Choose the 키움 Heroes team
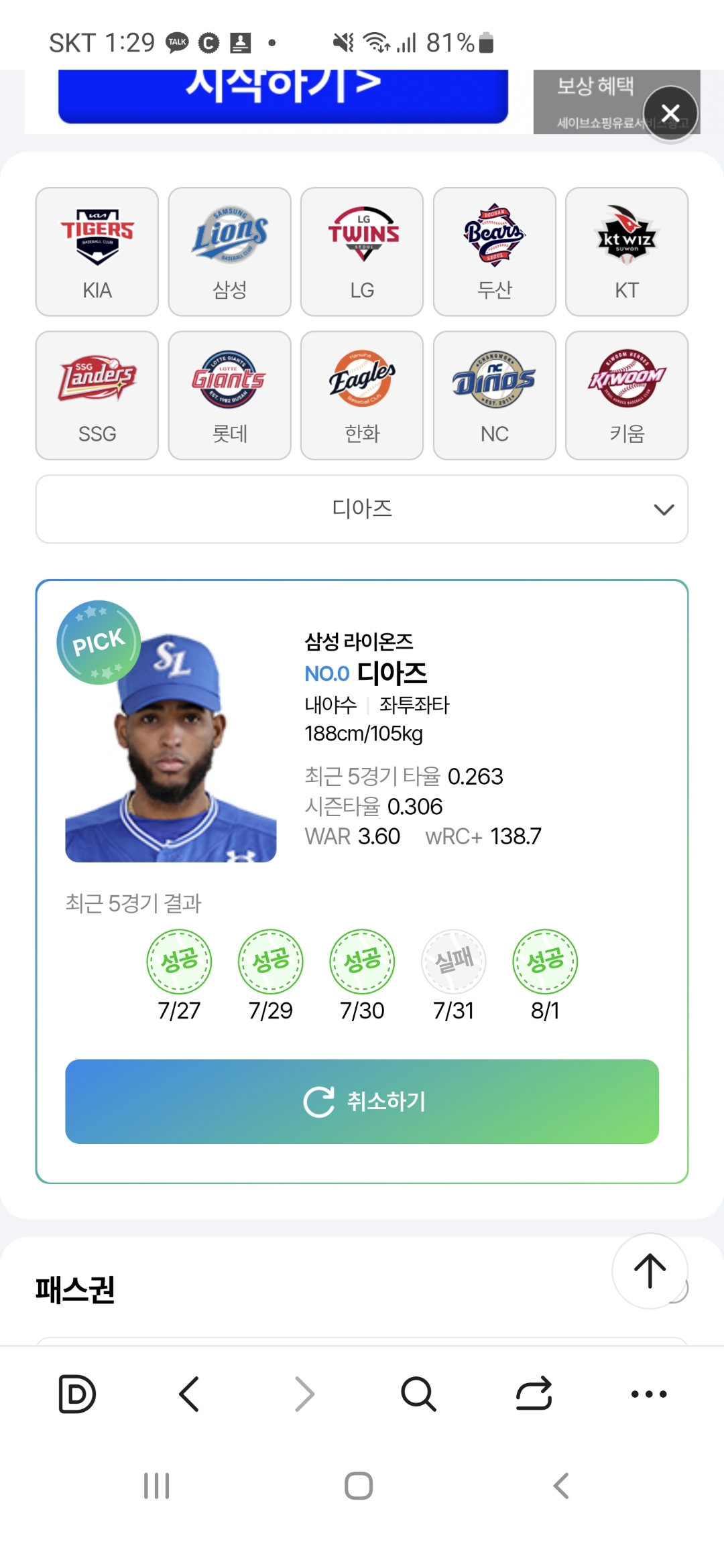This screenshot has height=1568, width=724. coord(627,395)
